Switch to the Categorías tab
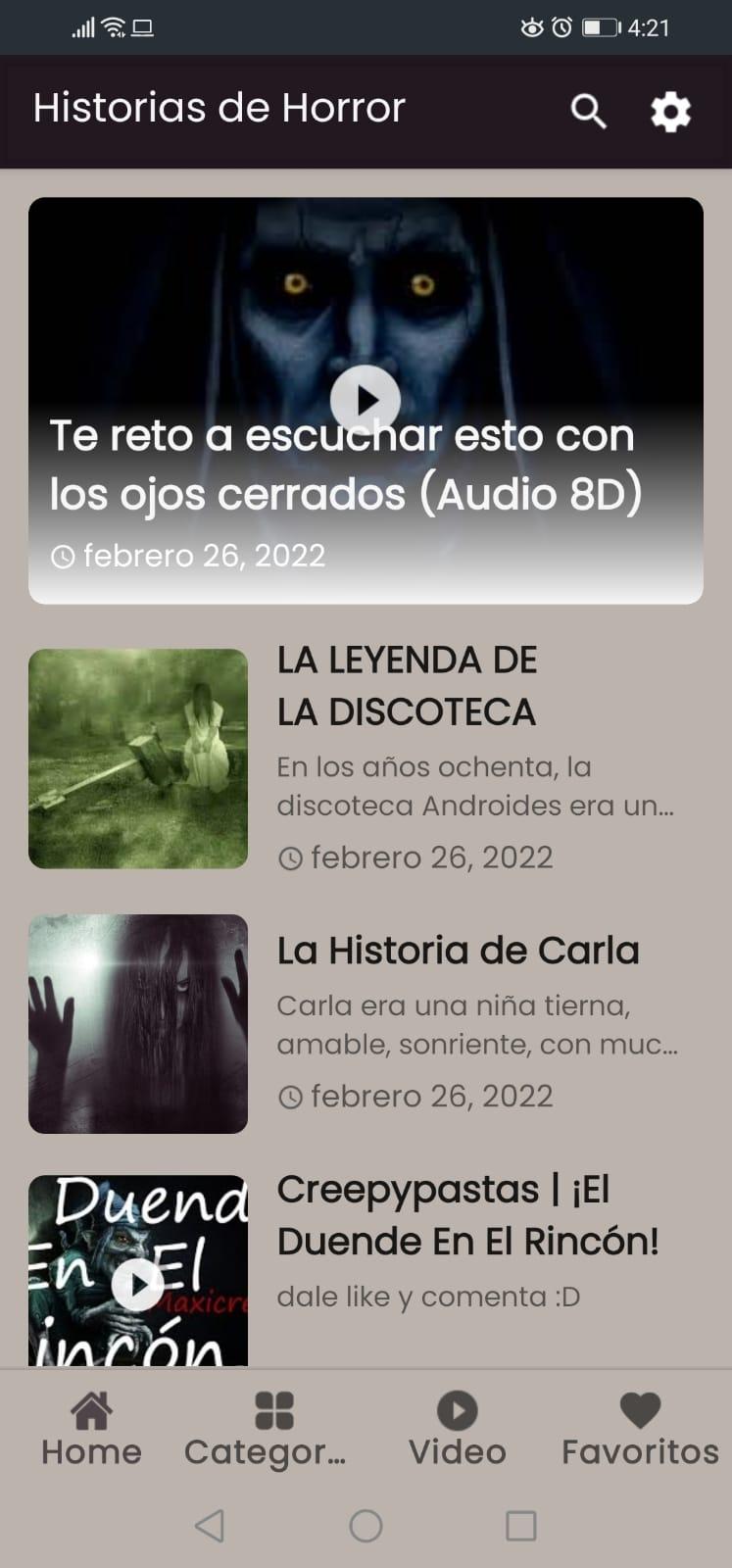732x1568 pixels. [x=273, y=1429]
